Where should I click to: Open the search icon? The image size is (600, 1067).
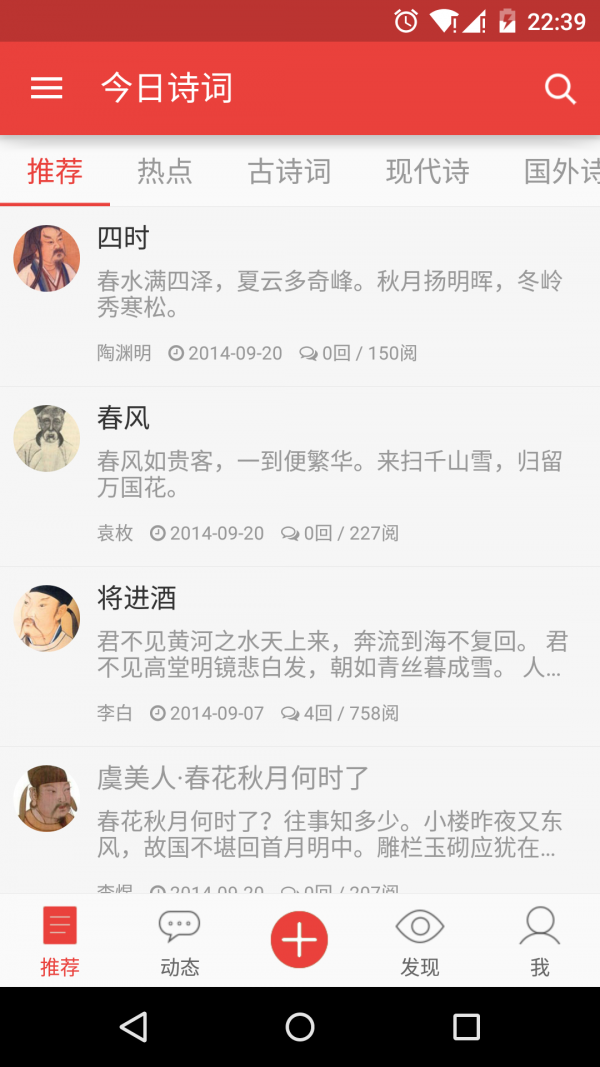(560, 89)
